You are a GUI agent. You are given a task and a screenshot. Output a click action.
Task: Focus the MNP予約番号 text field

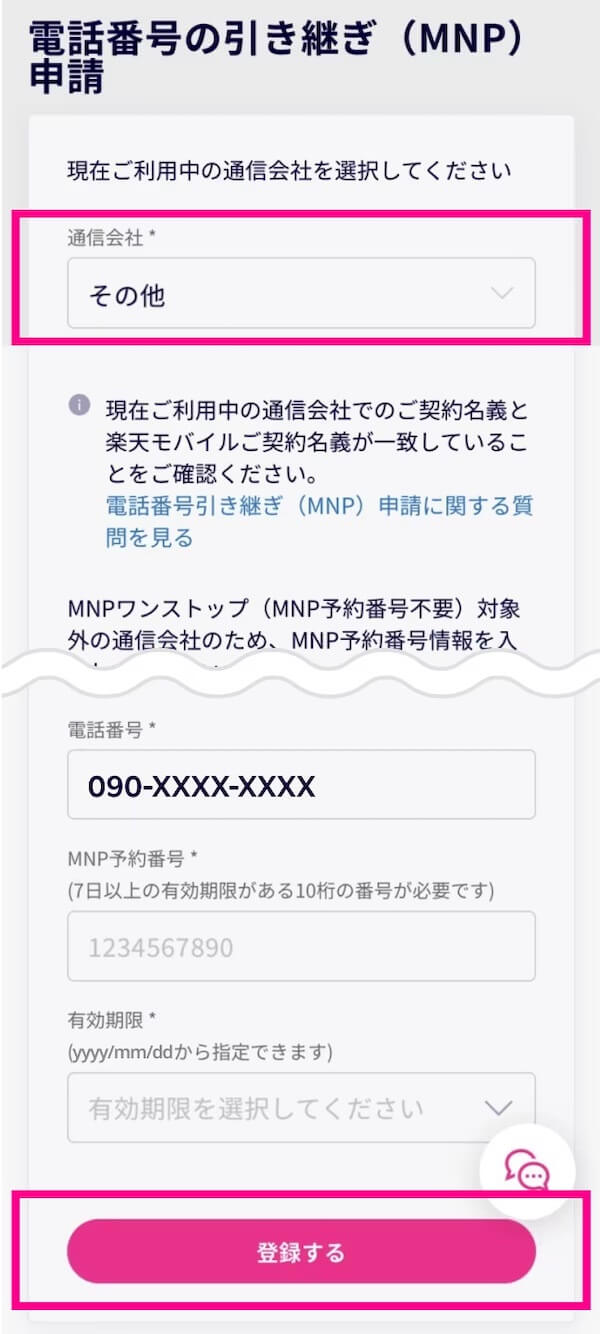tap(301, 946)
